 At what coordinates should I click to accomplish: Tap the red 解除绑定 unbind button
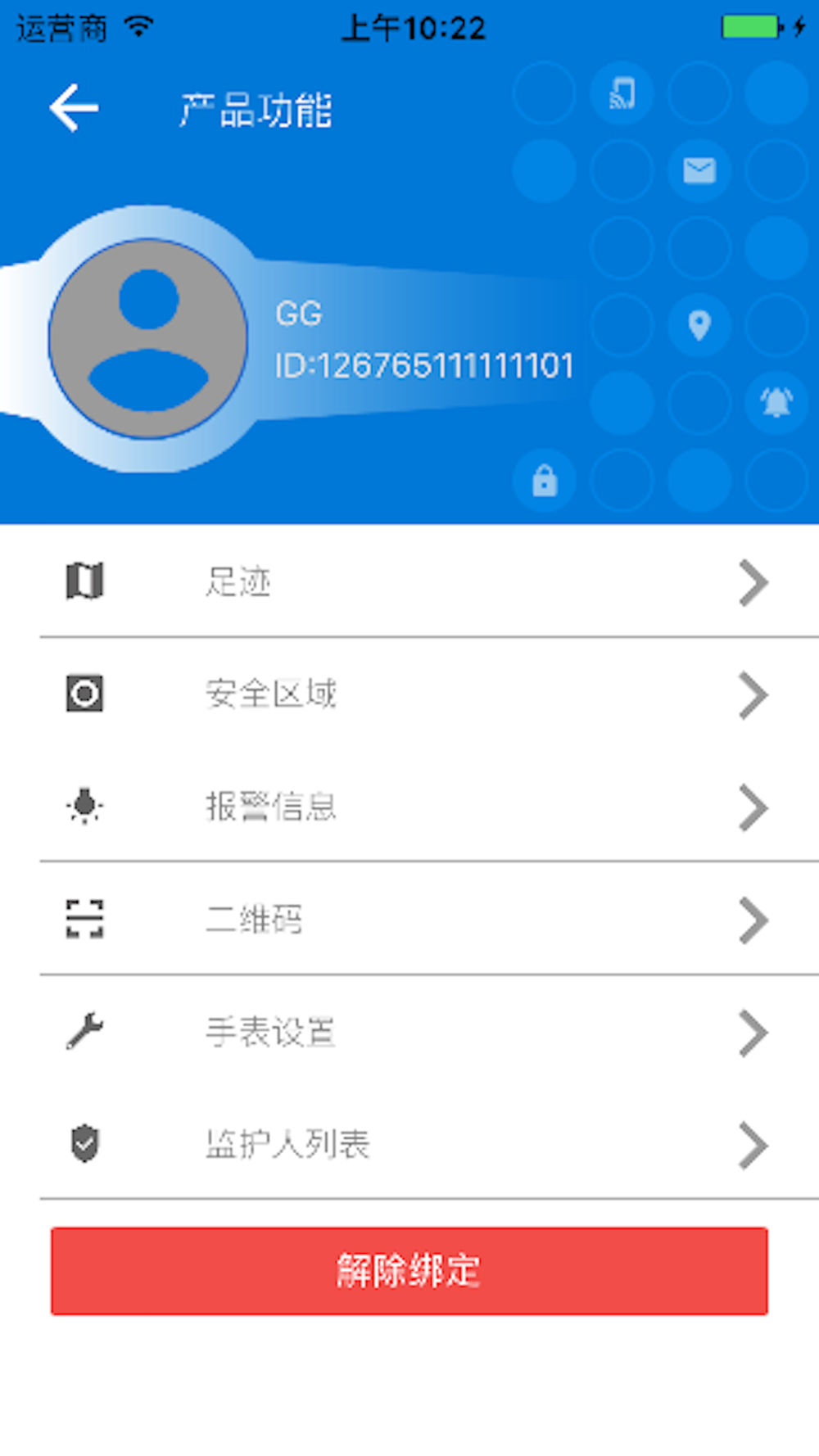tap(409, 1270)
